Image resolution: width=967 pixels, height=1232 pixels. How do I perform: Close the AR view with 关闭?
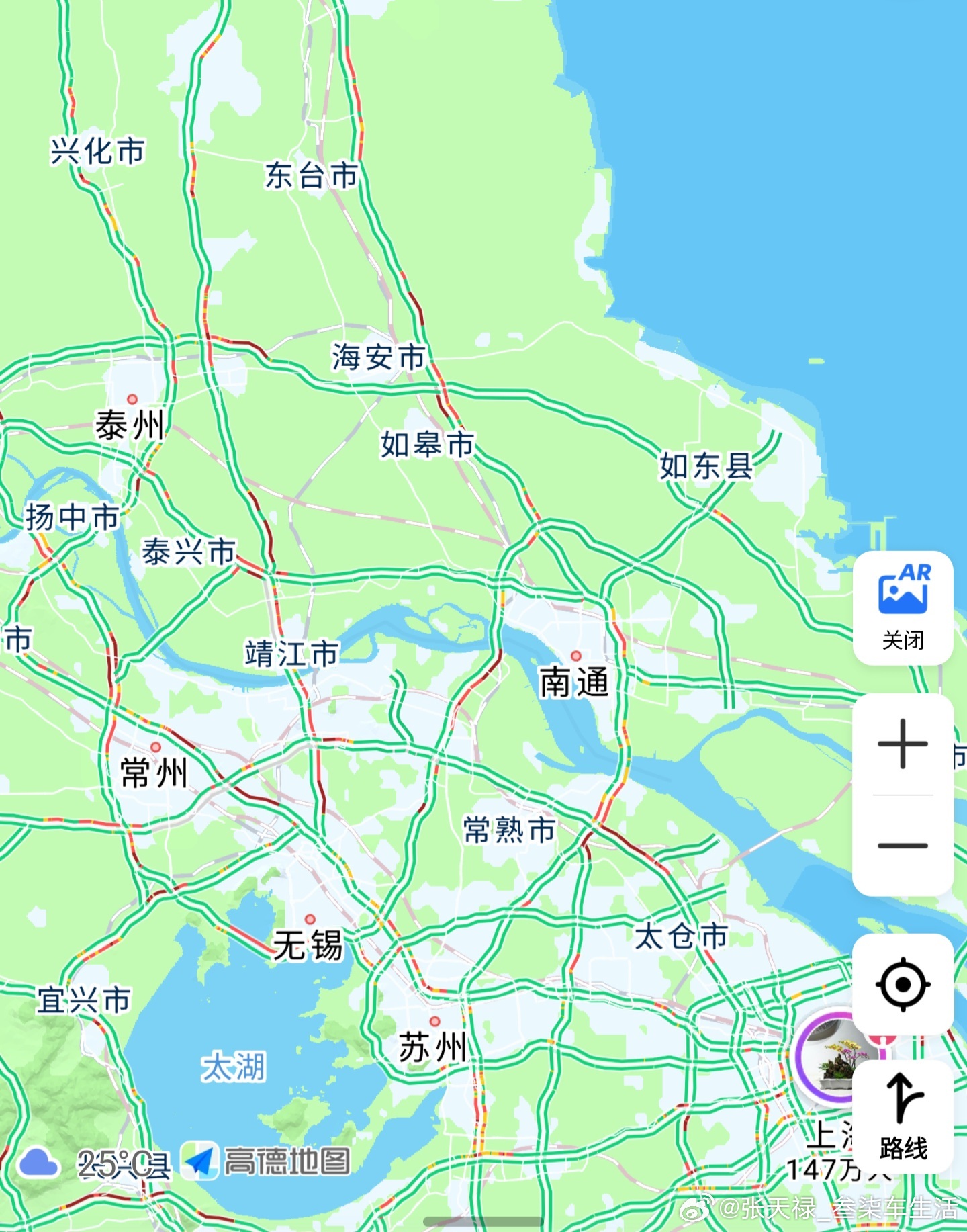pos(903,608)
